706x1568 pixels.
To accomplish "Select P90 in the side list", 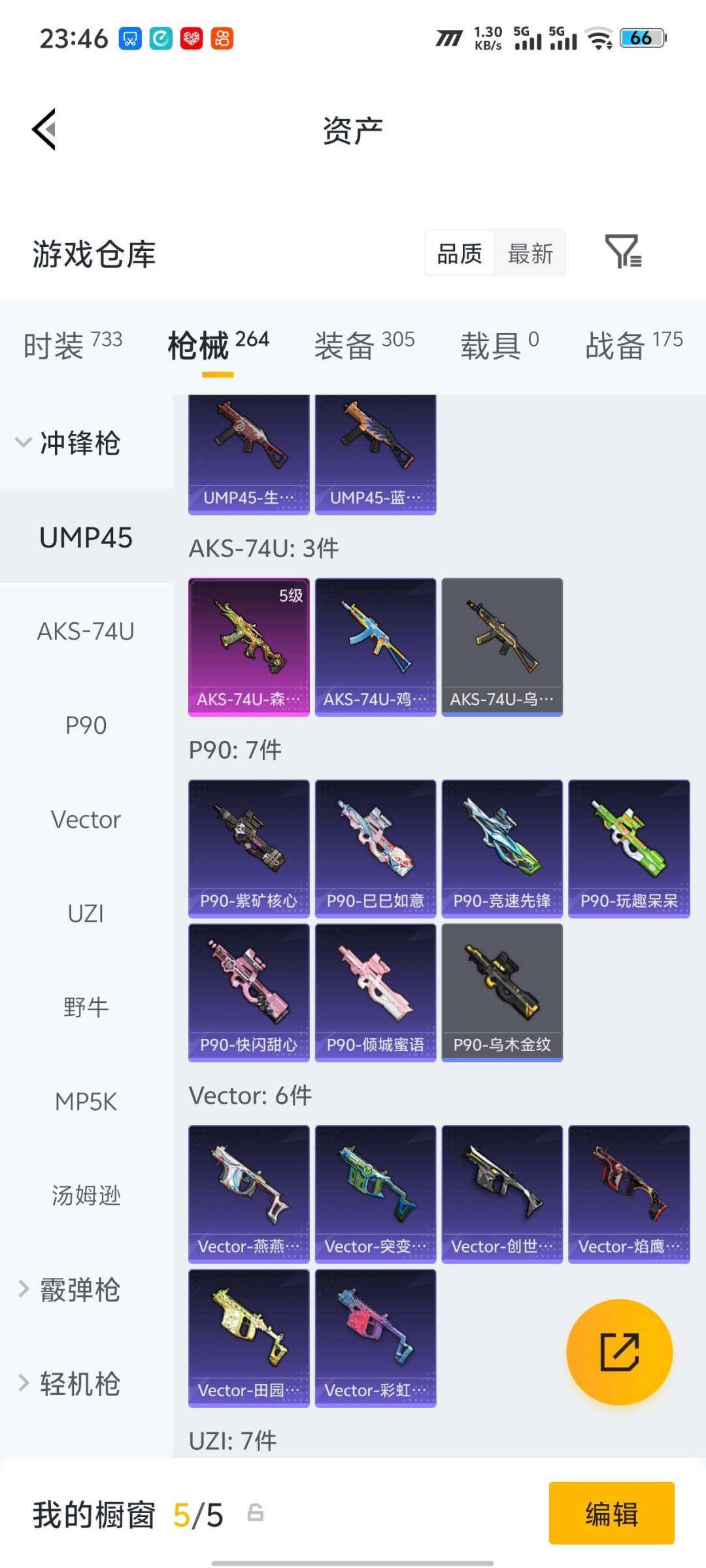I will pyautogui.click(x=86, y=725).
